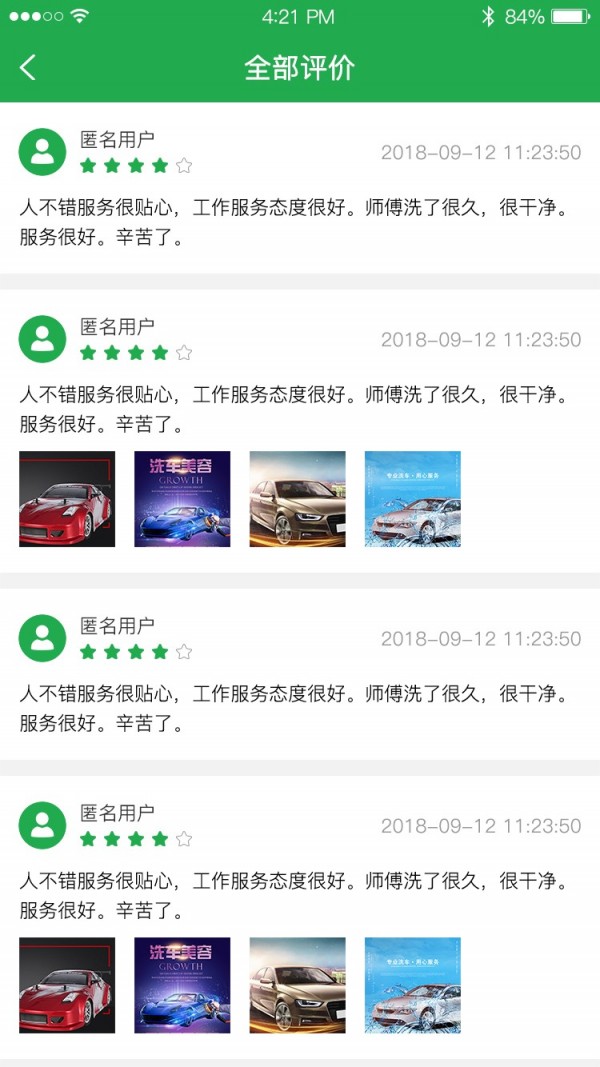Enlarge the brown sedan photo in the last review
The width and height of the screenshot is (600, 1067).
297,985
